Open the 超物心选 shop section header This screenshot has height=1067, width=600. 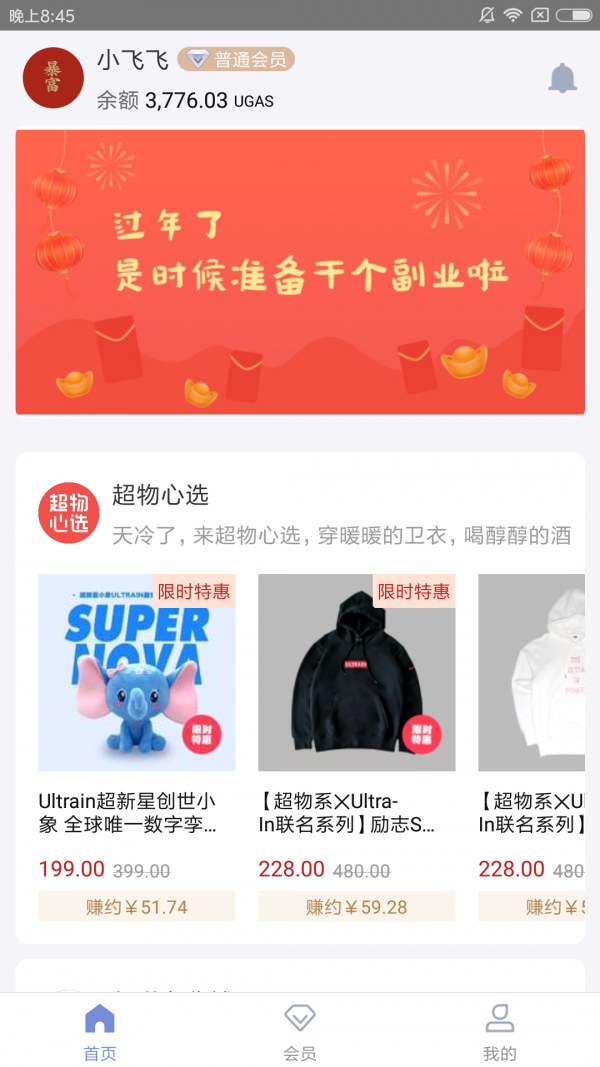point(160,496)
